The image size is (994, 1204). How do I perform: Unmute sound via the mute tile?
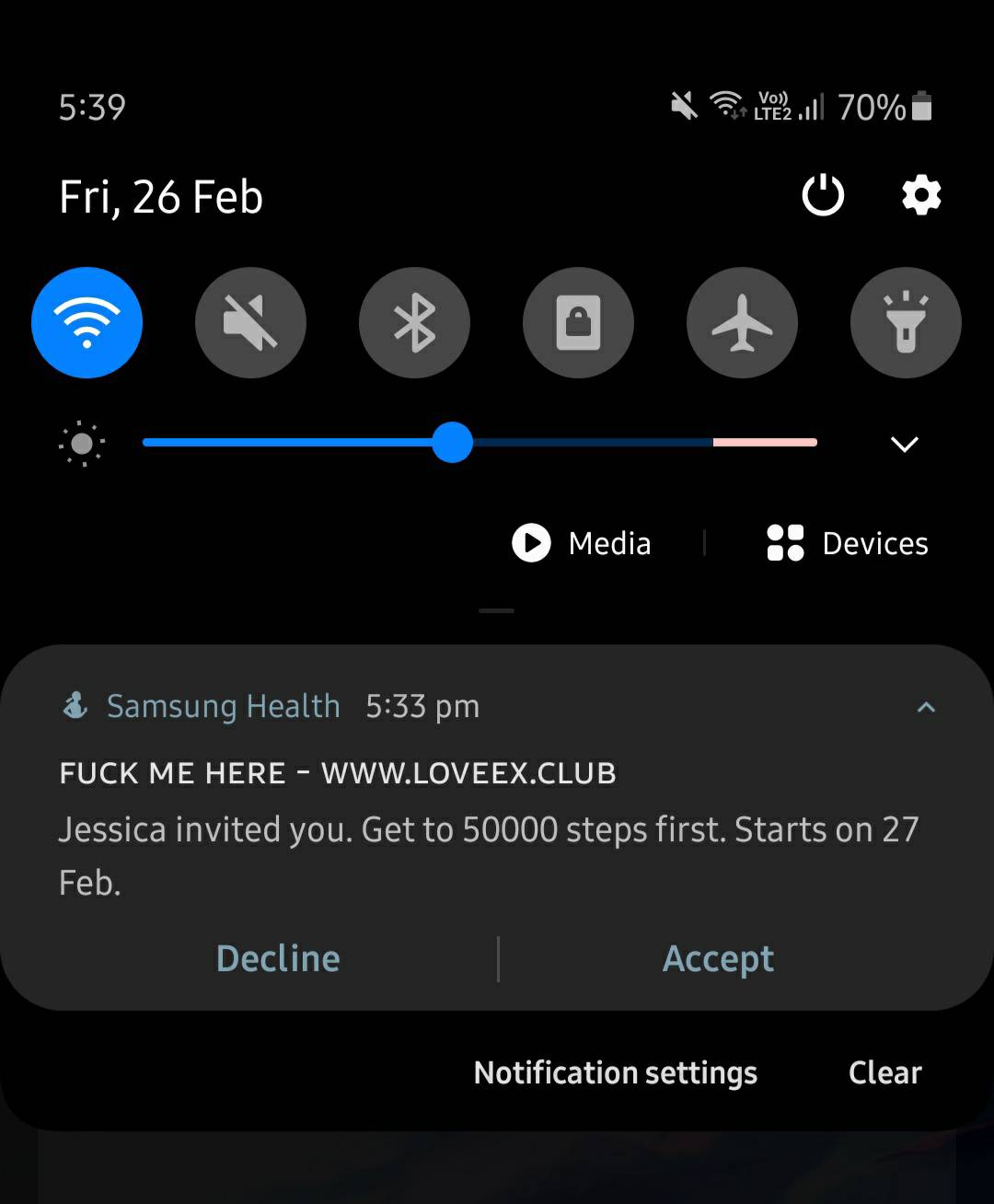(250, 323)
